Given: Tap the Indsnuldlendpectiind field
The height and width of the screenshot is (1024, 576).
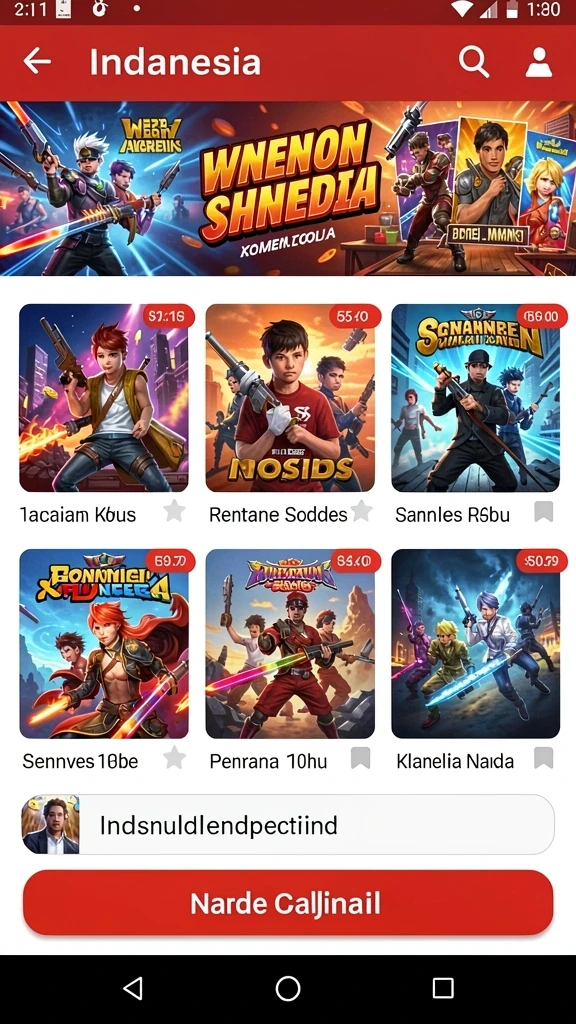Looking at the screenshot, I should point(288,824).
